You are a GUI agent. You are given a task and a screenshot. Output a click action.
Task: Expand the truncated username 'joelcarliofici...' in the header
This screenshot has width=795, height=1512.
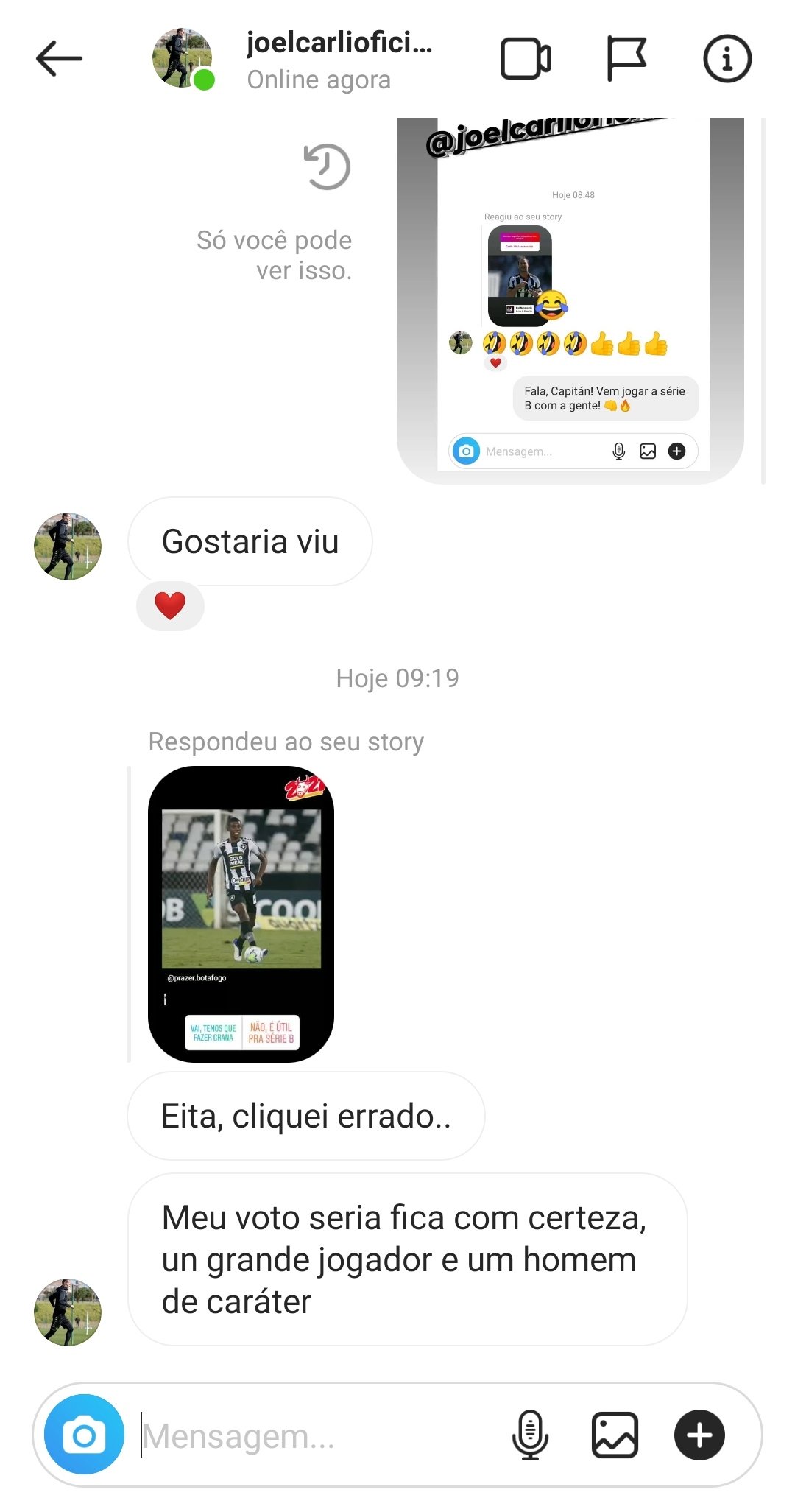coord(339,44)
